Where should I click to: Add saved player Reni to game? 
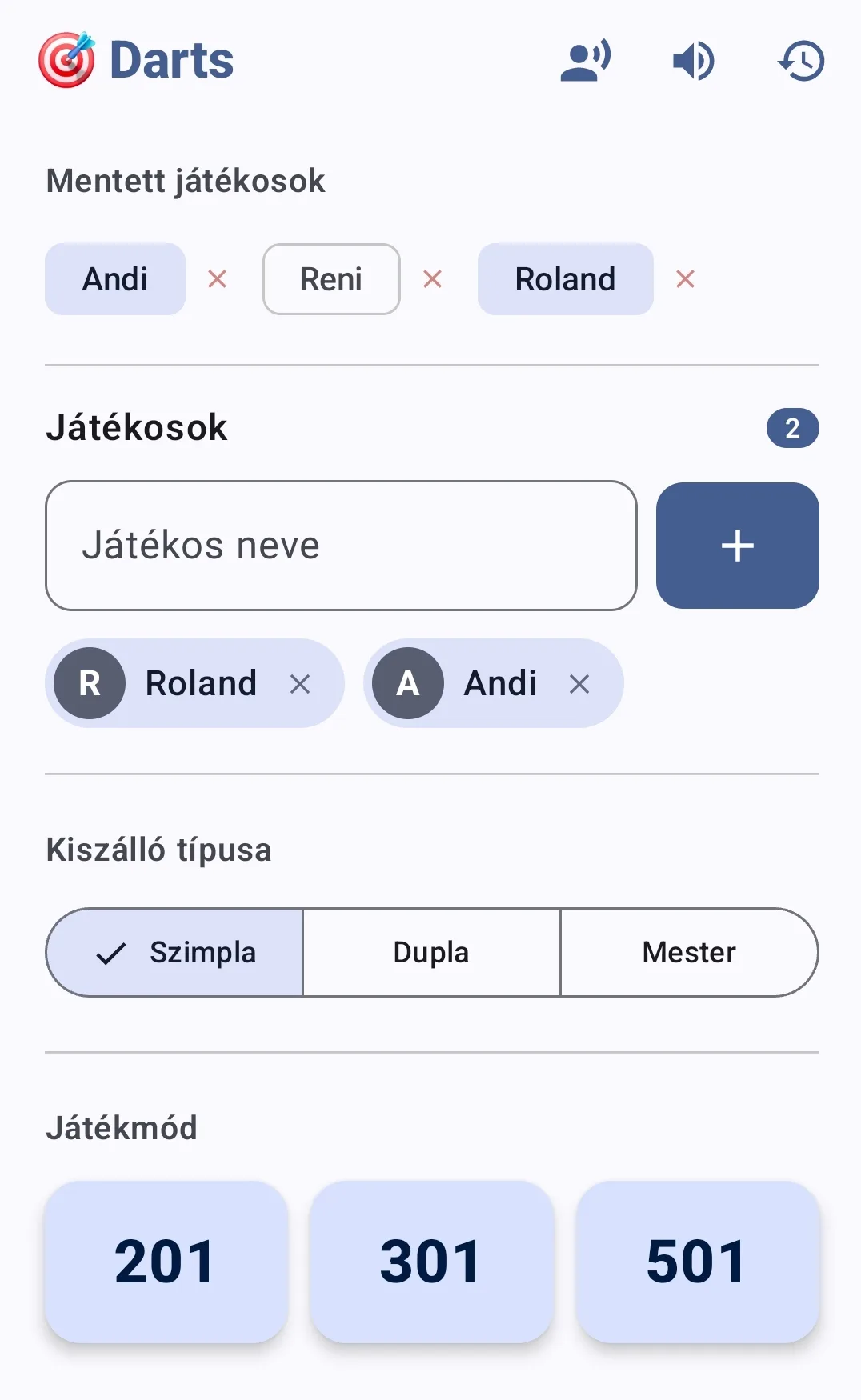point(331,279)
